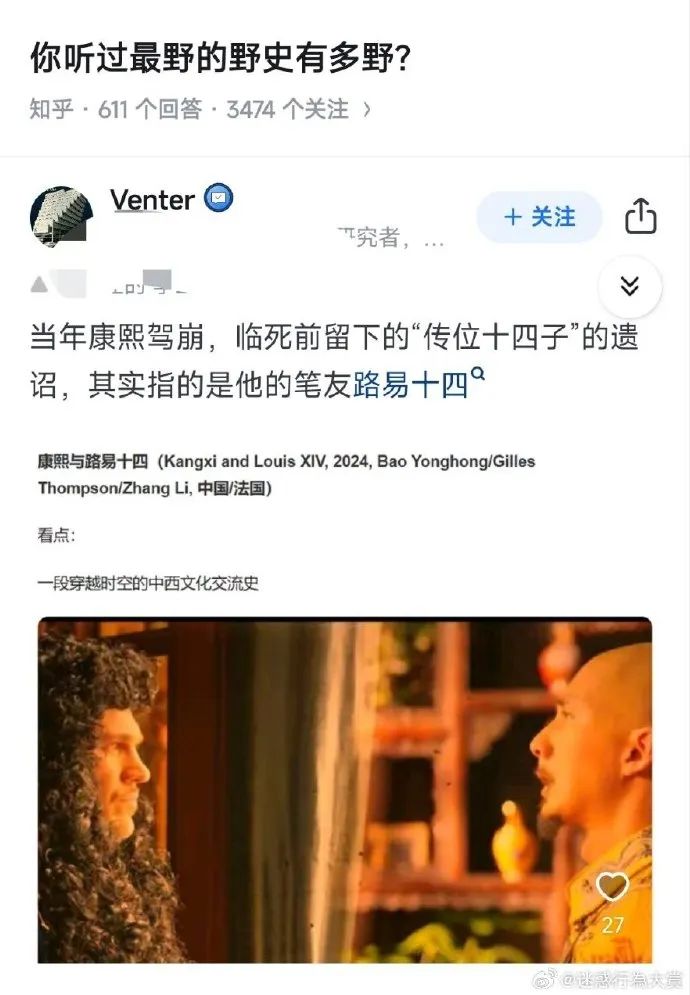Open the Kangxi and Louis XIV image
This screenshot has height=995, width=690.
pyautogui.click(x=344, y=790)
